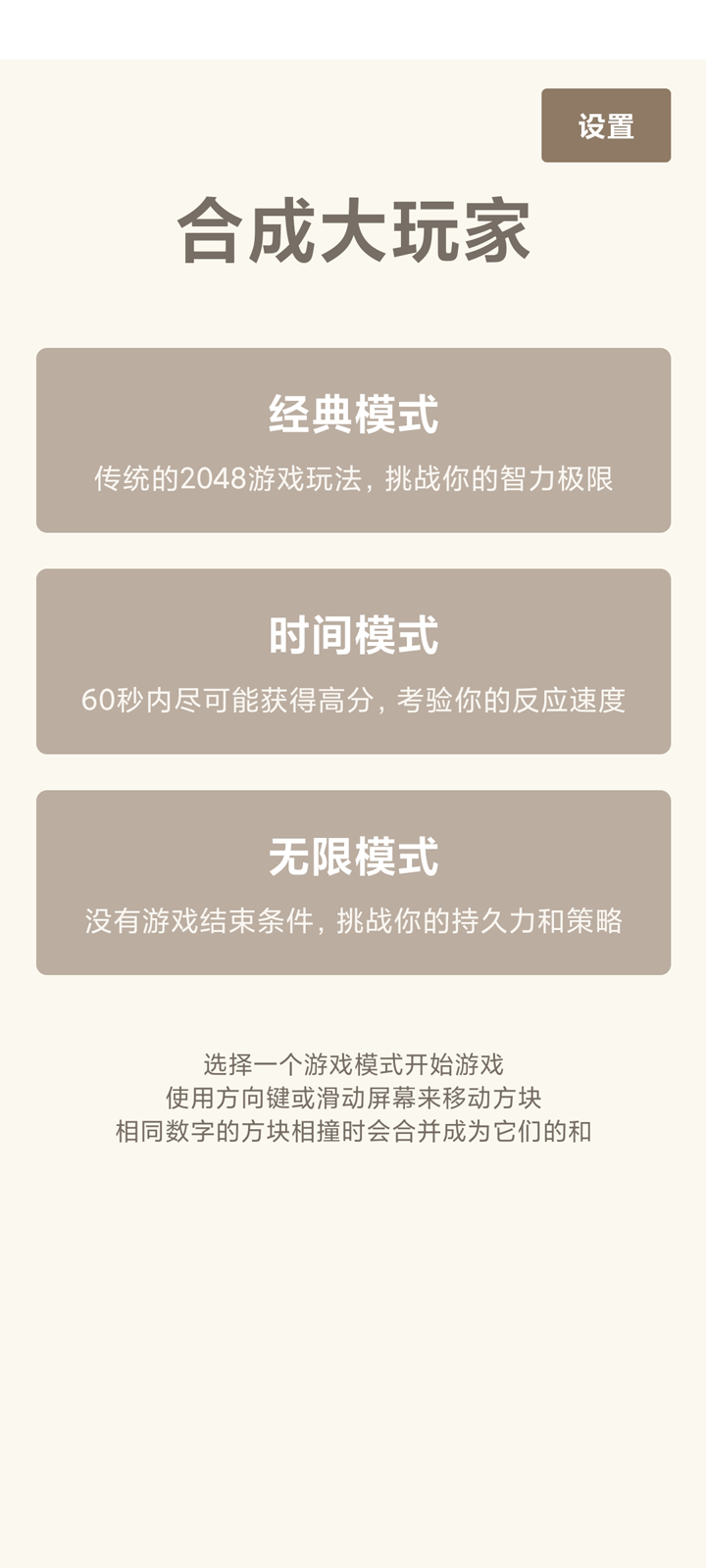Viewport: 706px width, 1568px height.
Task: Choose the 无限模式 endless mode card
Action: [353, 882]
